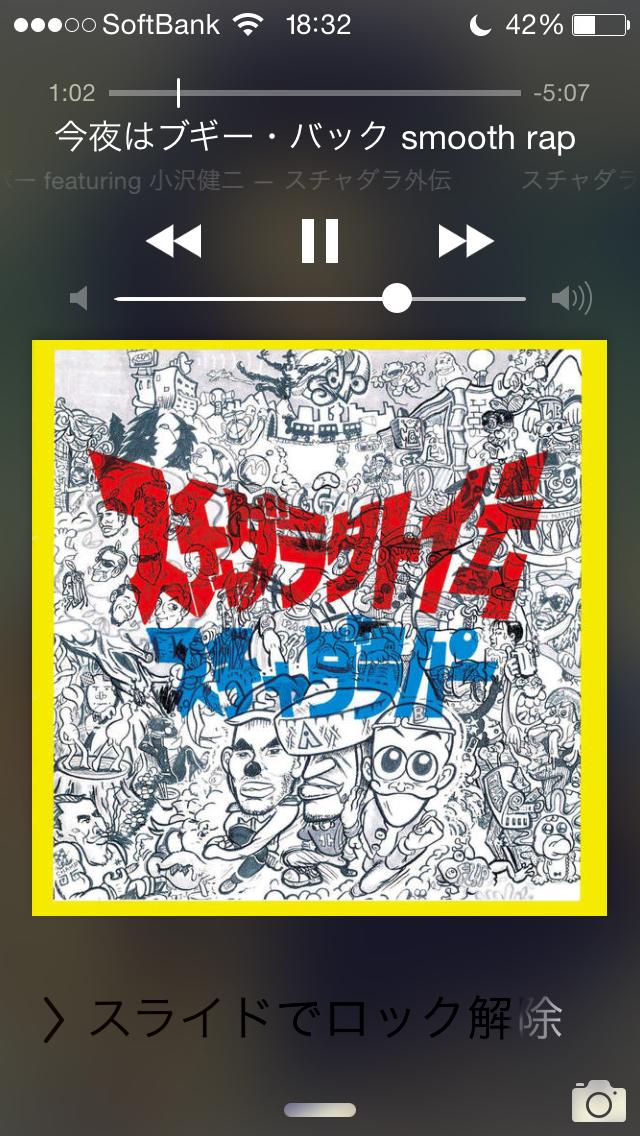Viewport: 640px width, 1136px height.
Task: Tap the playback progress bar to seek
Action: [315, 93]
